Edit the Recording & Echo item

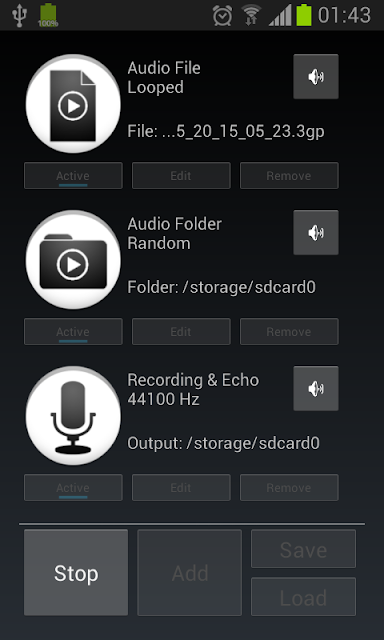click(x=181, y=488)
